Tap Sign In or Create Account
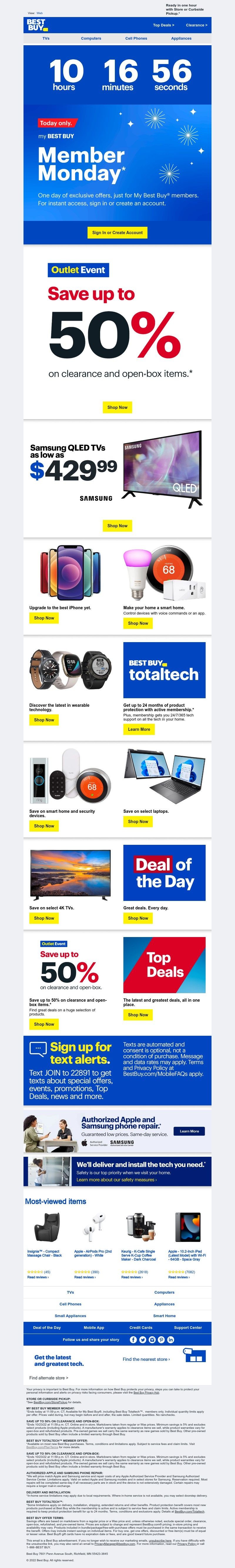 [x=117, y=233]
